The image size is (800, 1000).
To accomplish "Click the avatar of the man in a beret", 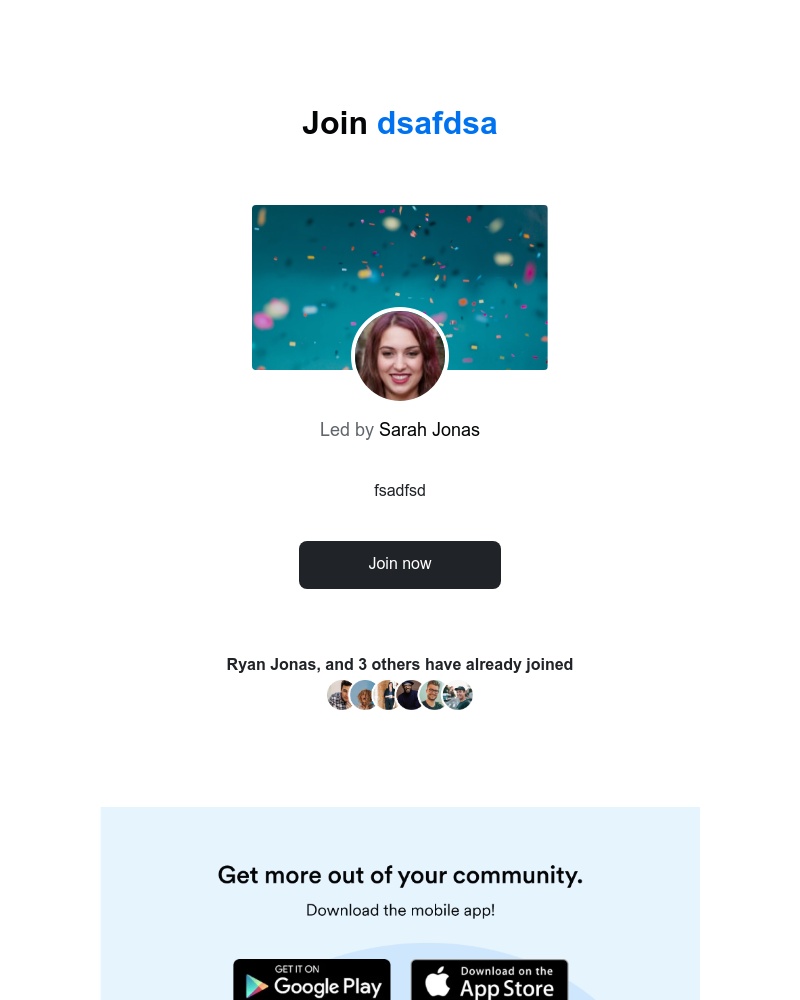I will point(410,695).
